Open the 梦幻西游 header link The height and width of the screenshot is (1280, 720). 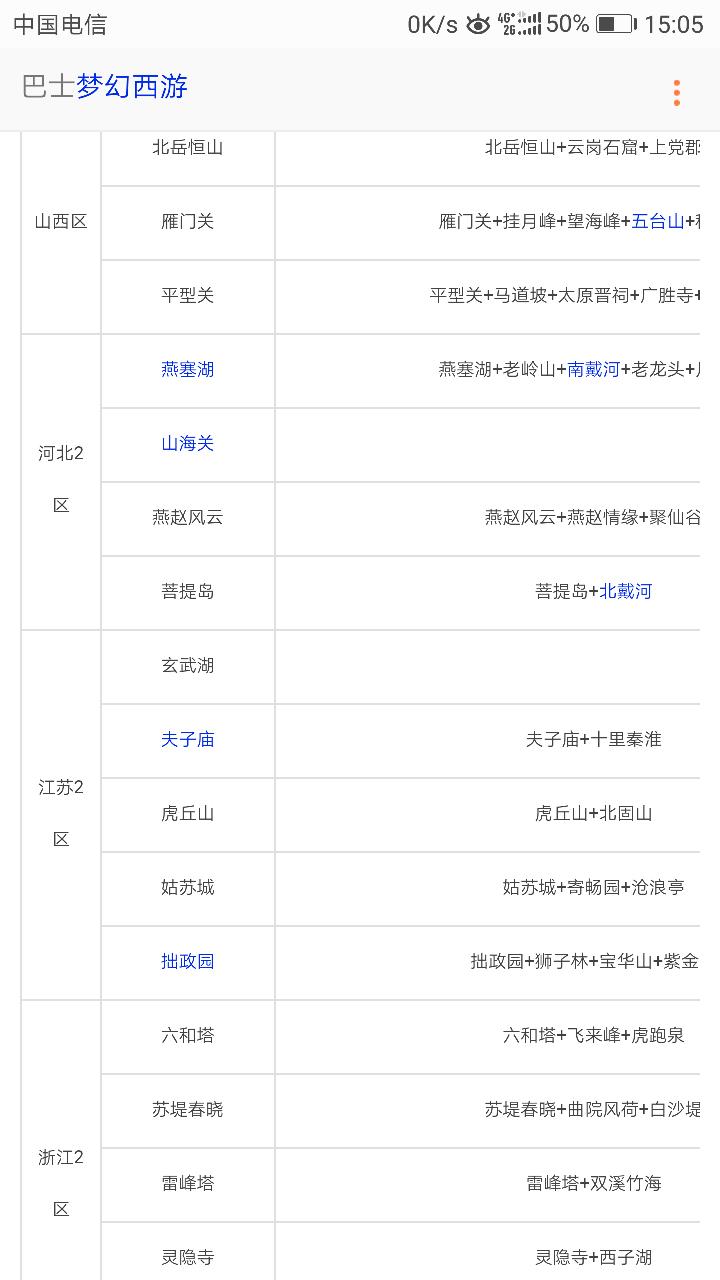[132, 87]
